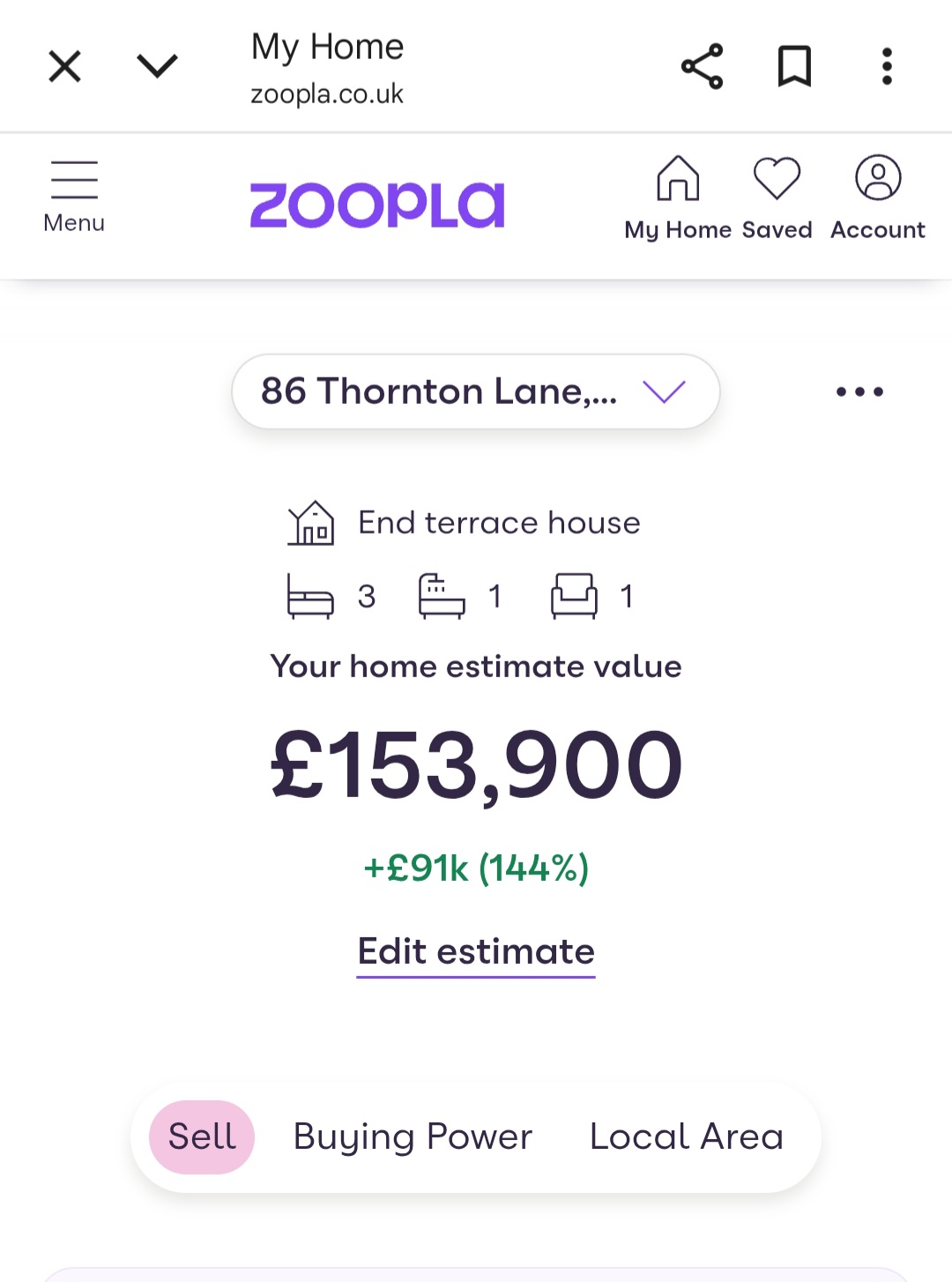Bookmark this page
952x1282 pixels.
click(794, 66)
